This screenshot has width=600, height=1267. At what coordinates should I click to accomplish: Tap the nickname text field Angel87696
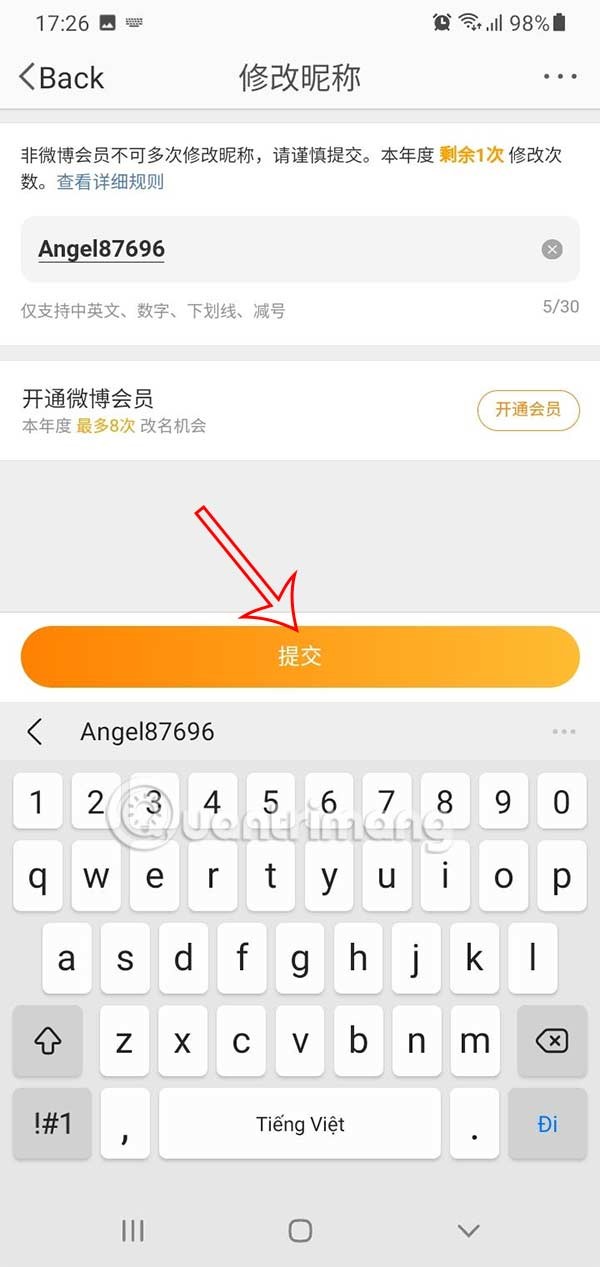(280, 249)
